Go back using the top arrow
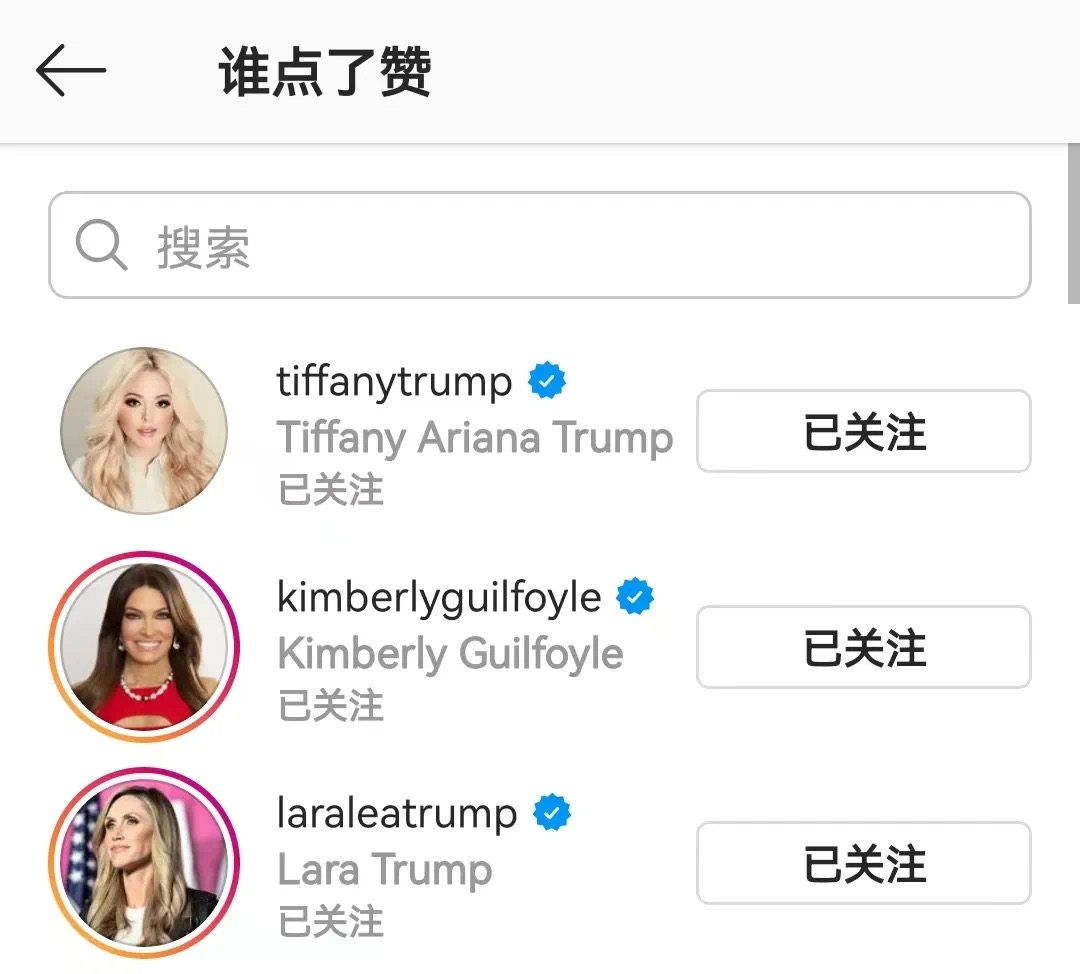Screen dimensions: 1080x974 (70, 70)
